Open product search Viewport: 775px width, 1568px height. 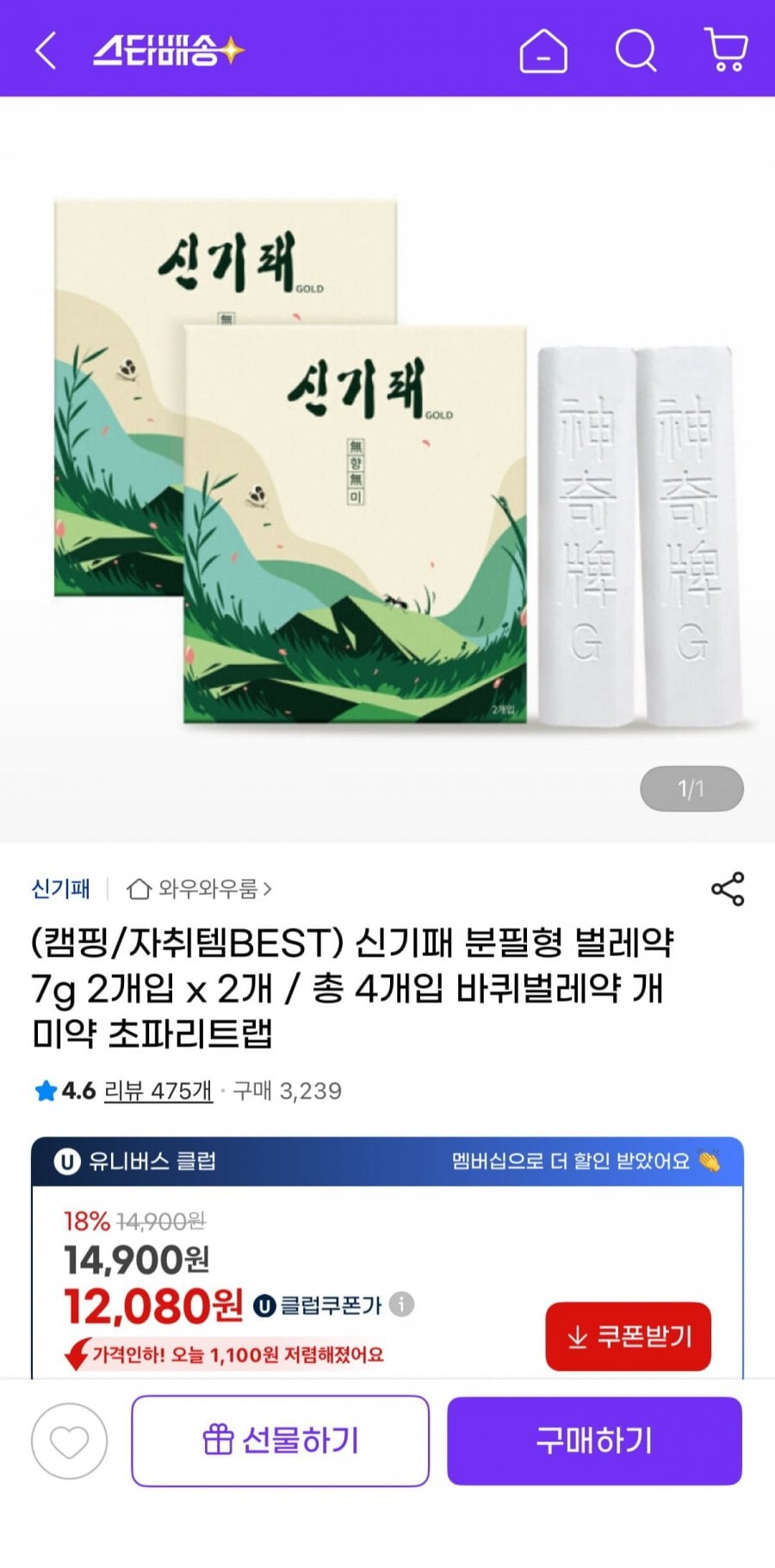(635, 51)
